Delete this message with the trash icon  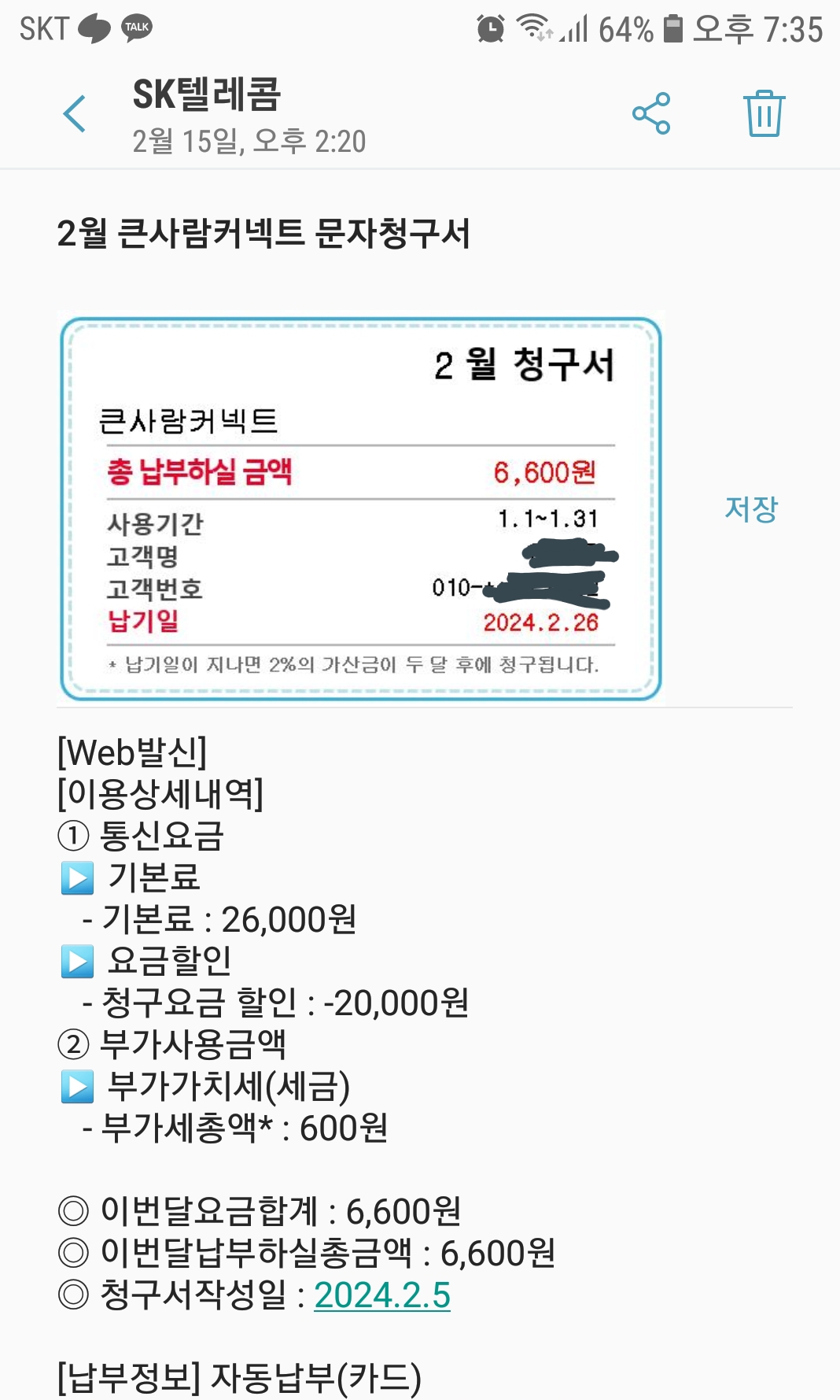point(764,114)
